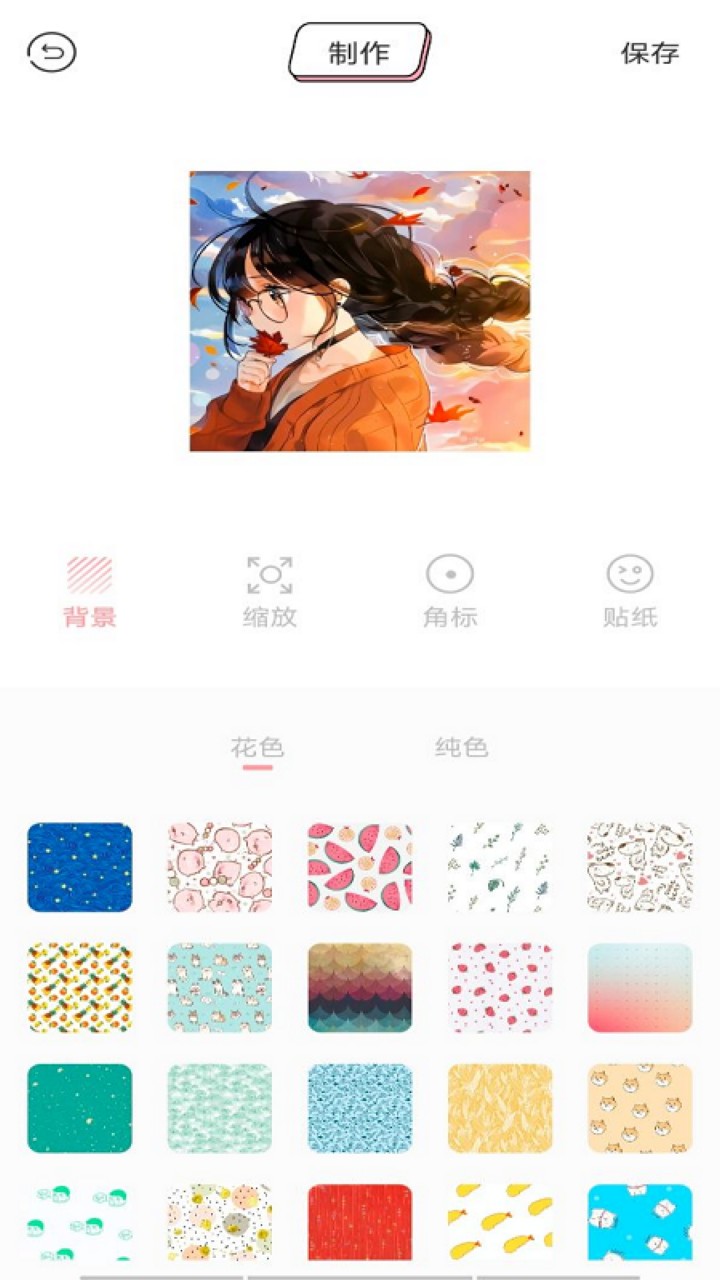Choose the blue starry wave background
Screen dimensions: 720x1280
coord(80,867)
